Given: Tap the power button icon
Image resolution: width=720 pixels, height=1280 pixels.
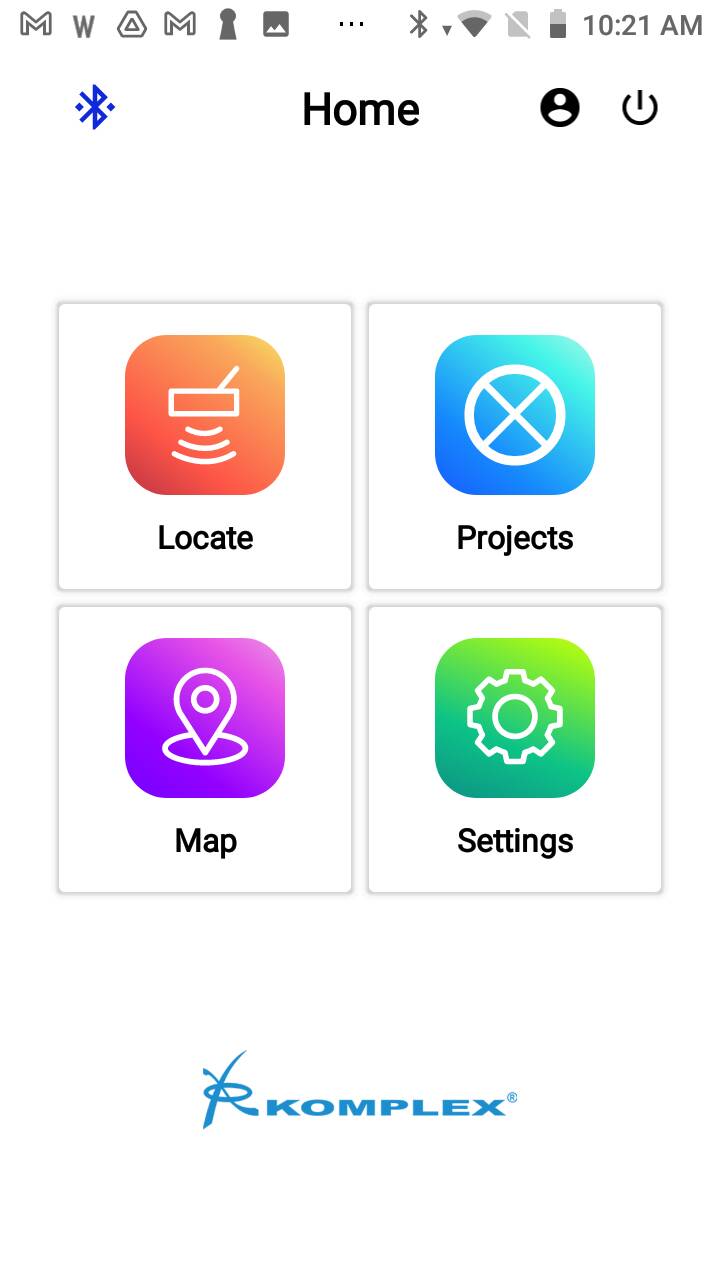Looking at the screenshot, I should click(640, 107).
